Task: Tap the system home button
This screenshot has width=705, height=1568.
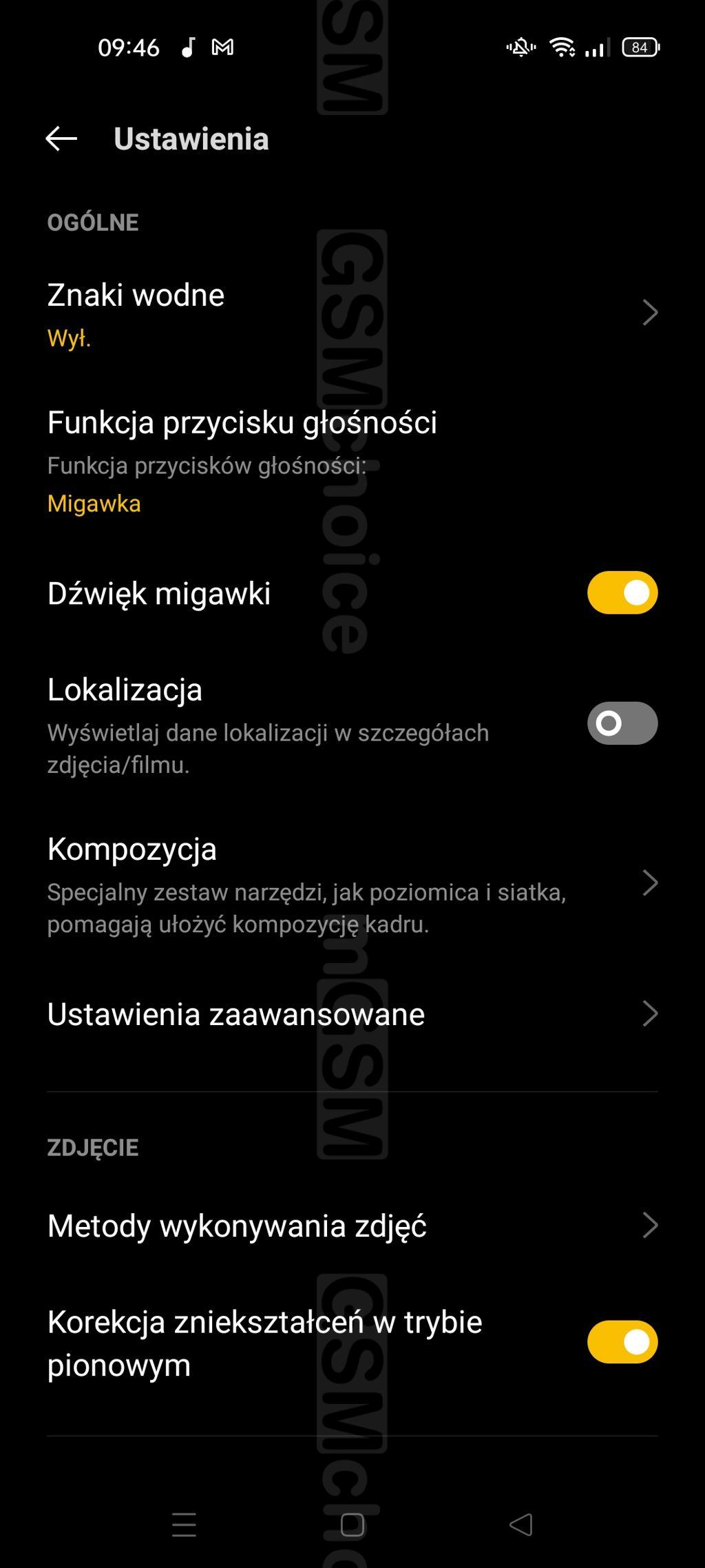Action: tap(352, 1525)
